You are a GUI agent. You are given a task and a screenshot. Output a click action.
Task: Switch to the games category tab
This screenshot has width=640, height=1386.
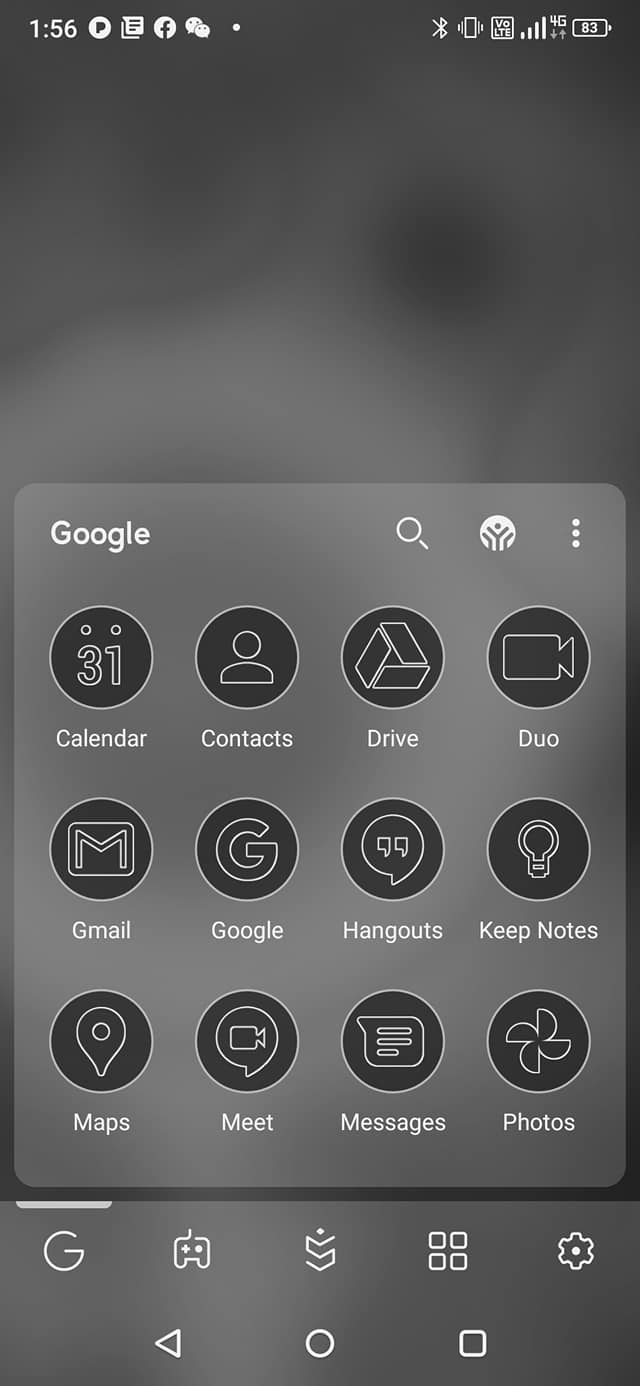pyautogui.click(x=192, y=1250)
